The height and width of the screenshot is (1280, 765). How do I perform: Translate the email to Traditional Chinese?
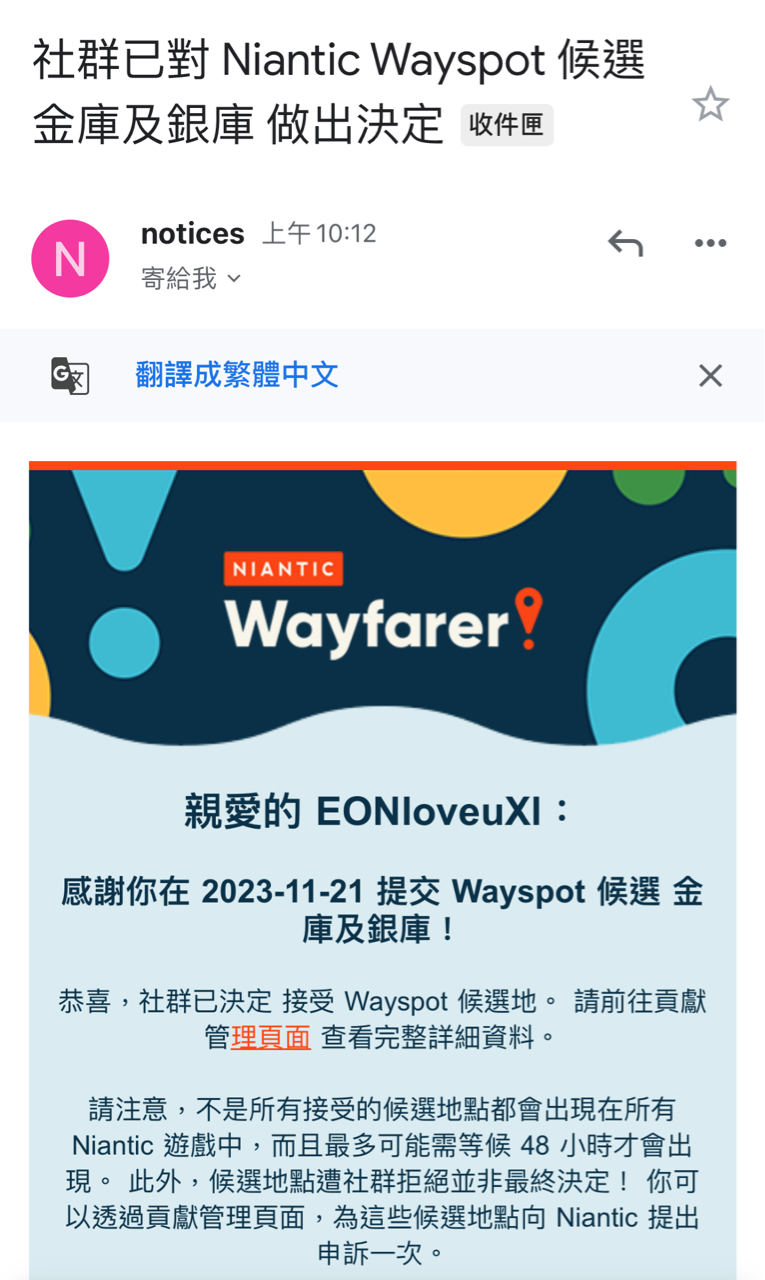pyautogui.click(x=237, y=376)
